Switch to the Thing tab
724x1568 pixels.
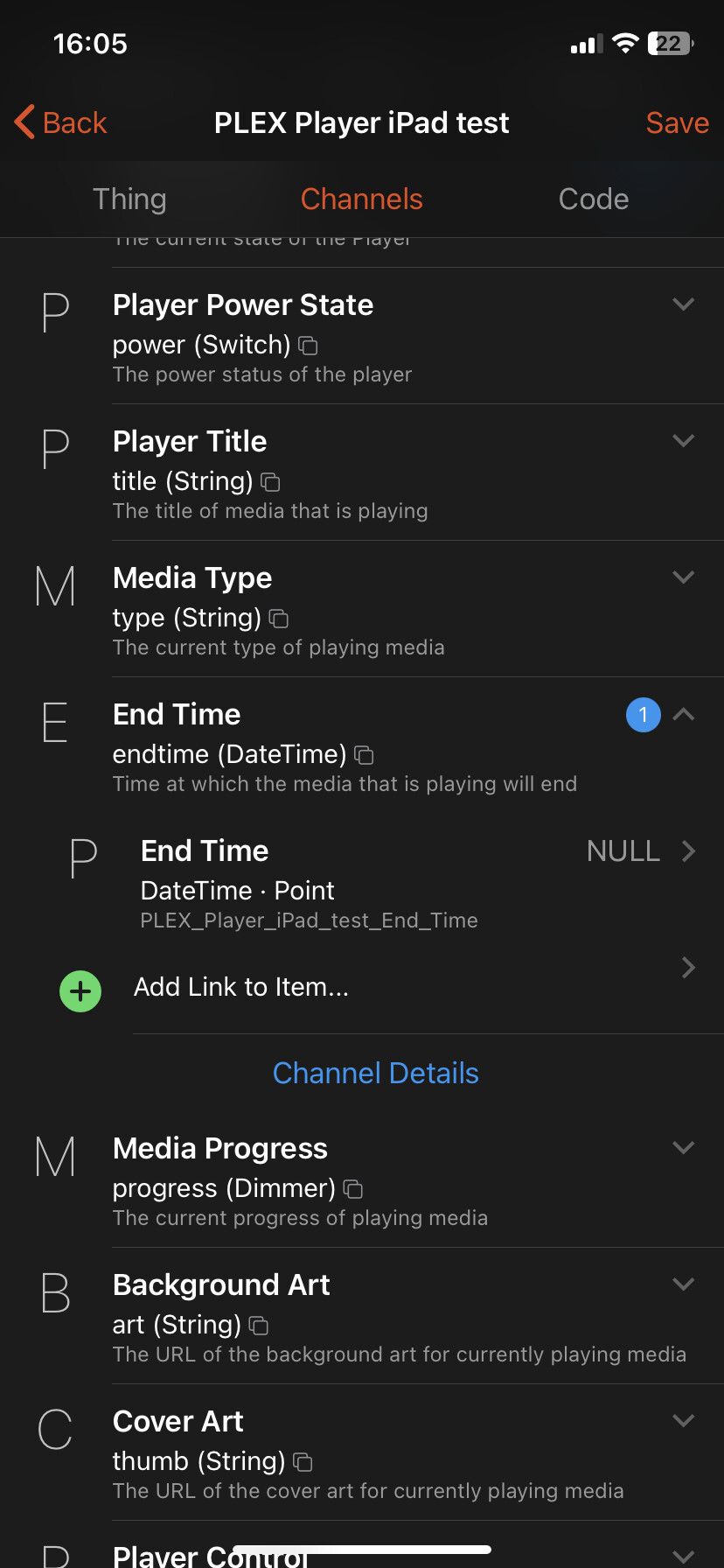[129, 199]
